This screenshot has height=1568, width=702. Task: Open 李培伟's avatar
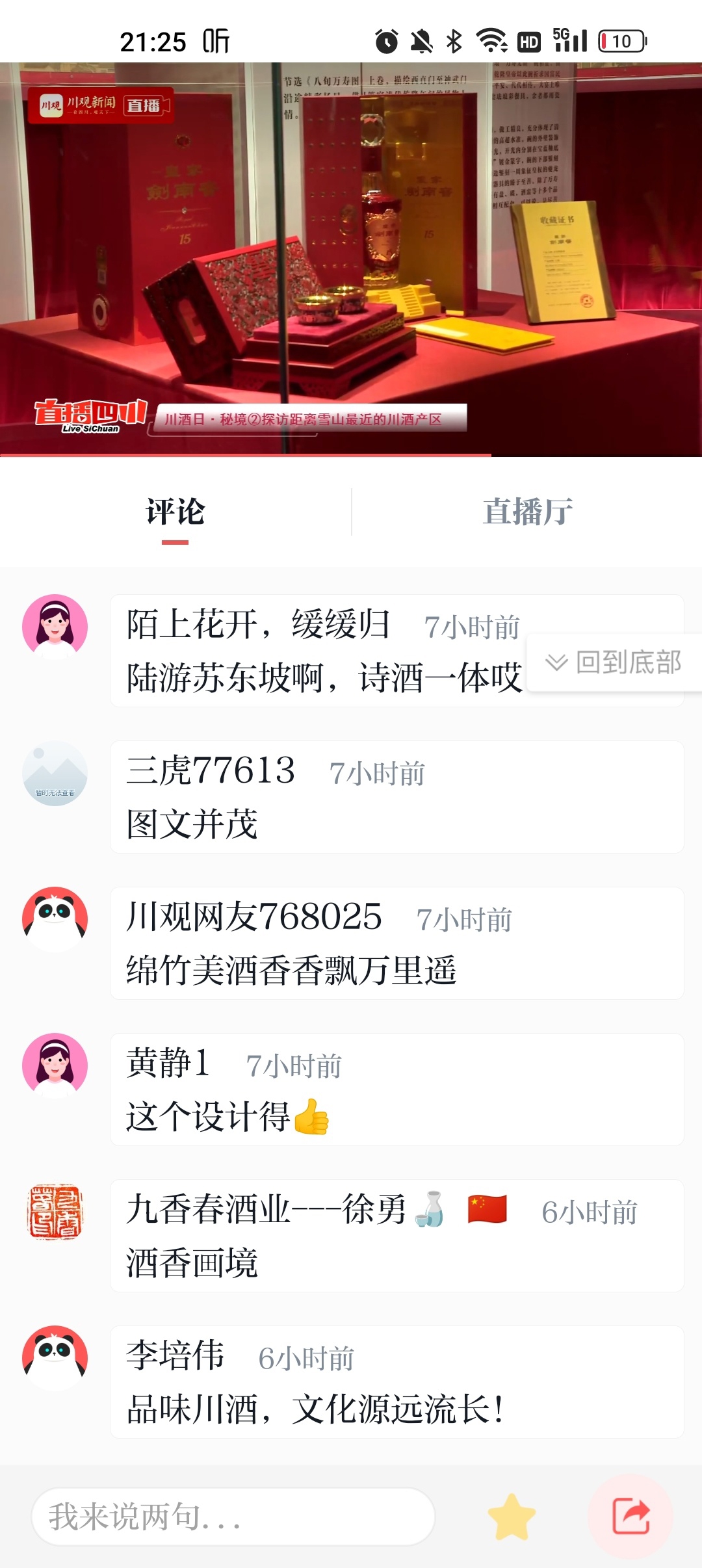point(55,1358)
